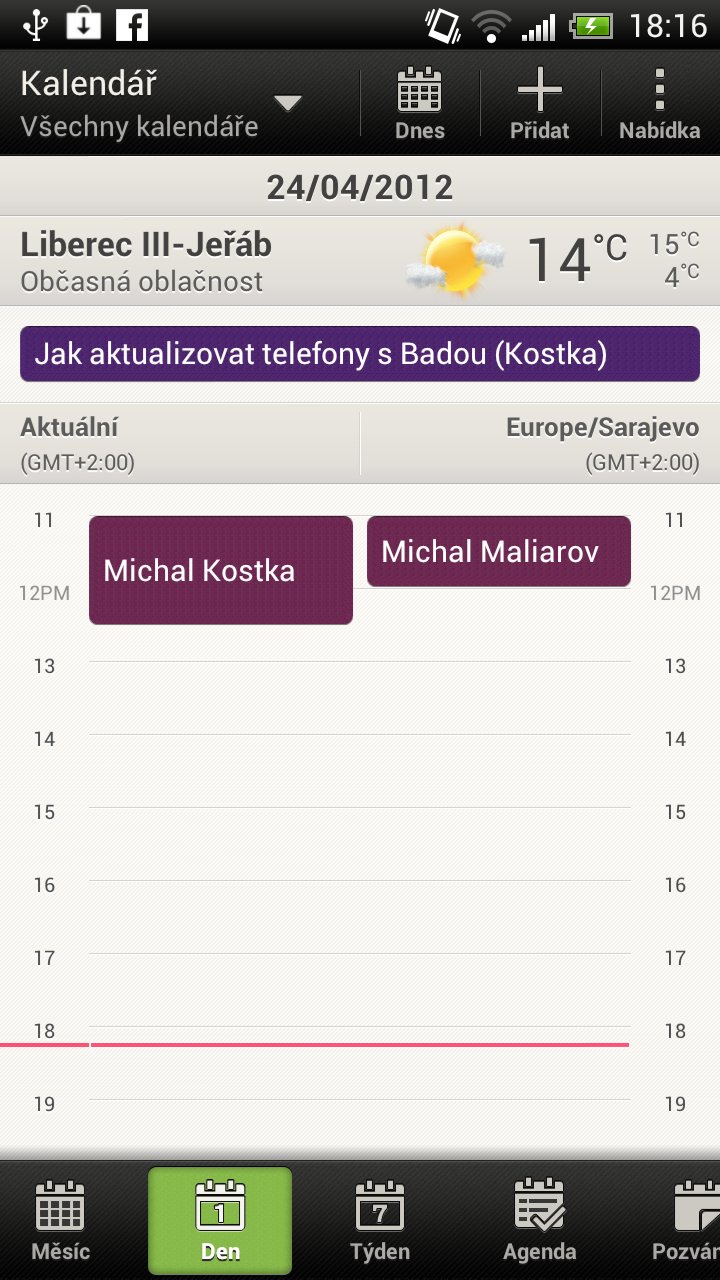The width and height of the screenshot is (720, 1280).
Task: Open the Michal Kostka event
Action: click(x=220, y=570)
